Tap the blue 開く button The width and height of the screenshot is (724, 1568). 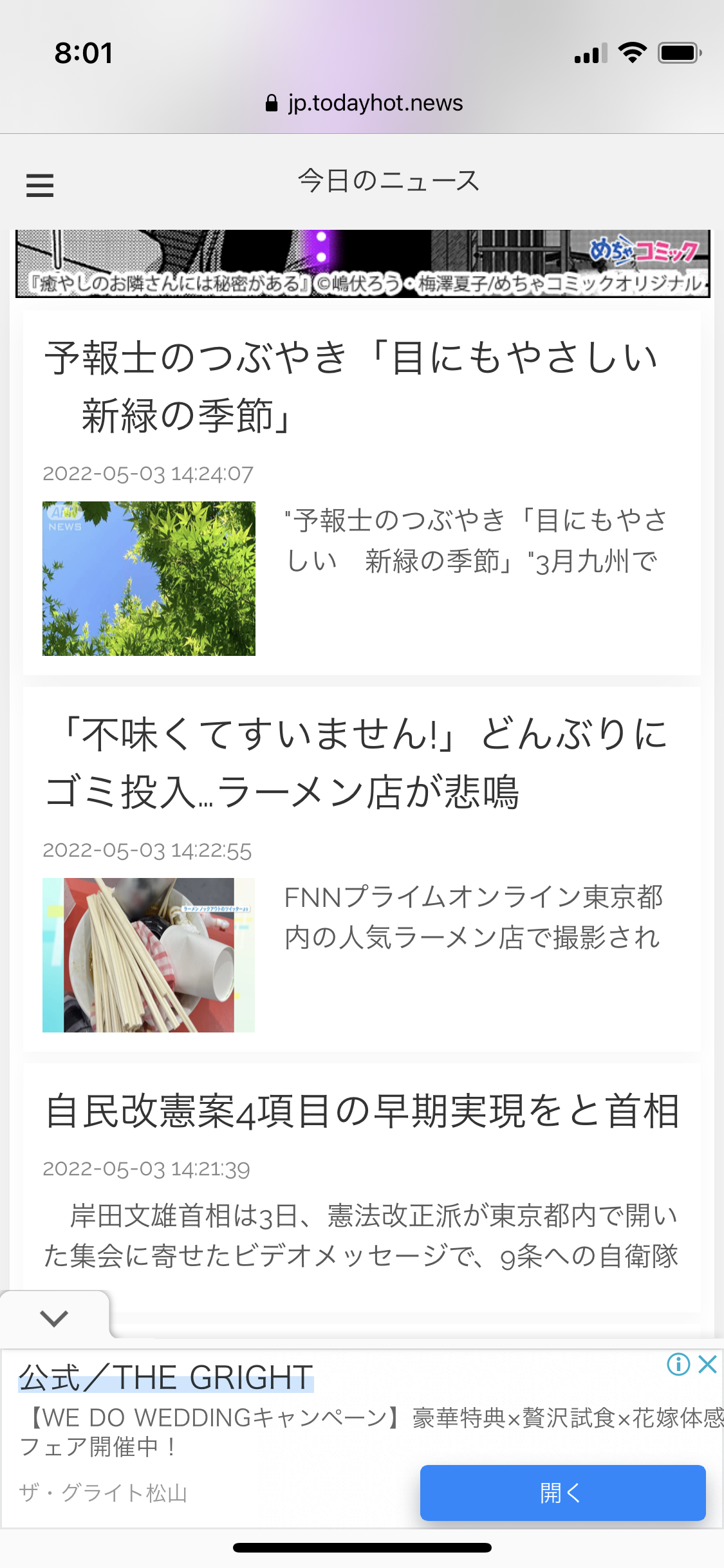(x=562, y=1493)
